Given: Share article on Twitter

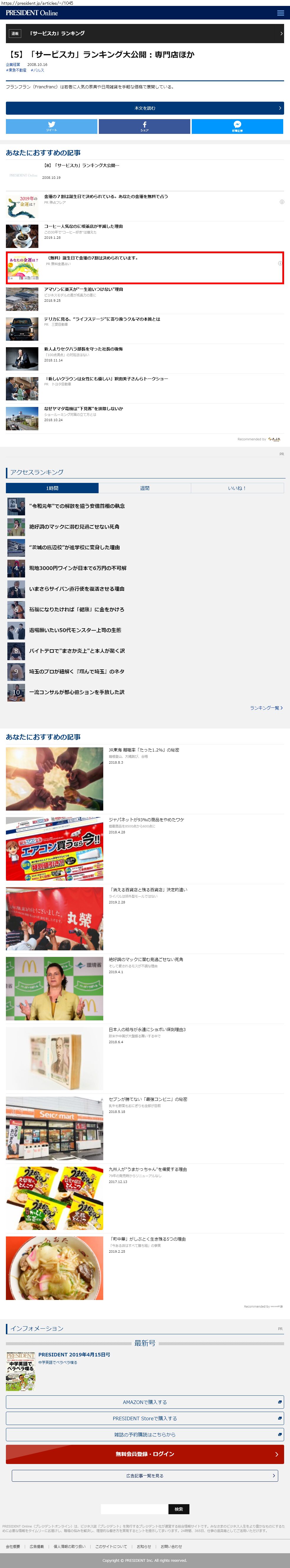Looking at the screenshot, I should tap(52, 126).
